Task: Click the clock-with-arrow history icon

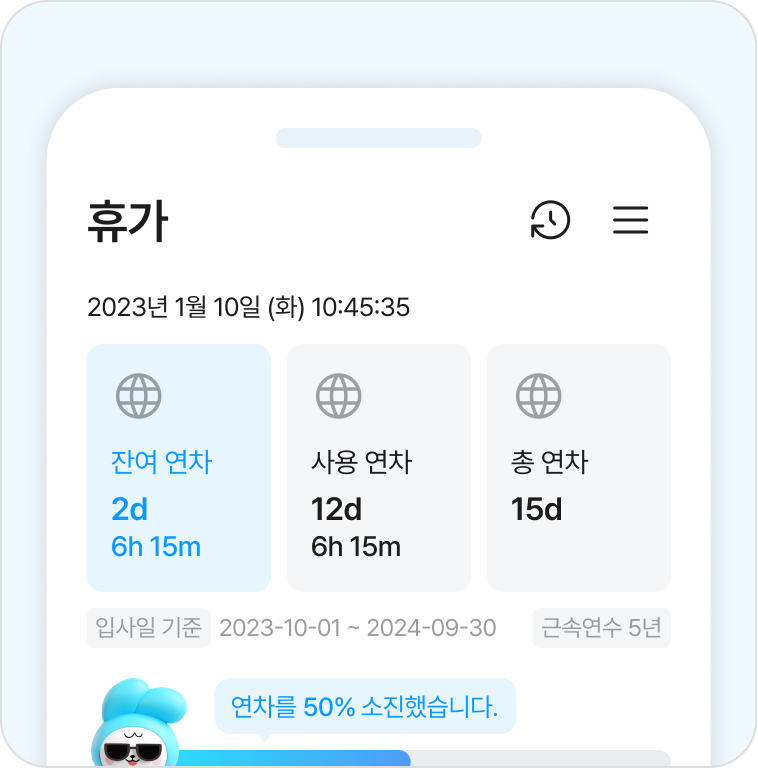Action: click(x=551, y=221)
